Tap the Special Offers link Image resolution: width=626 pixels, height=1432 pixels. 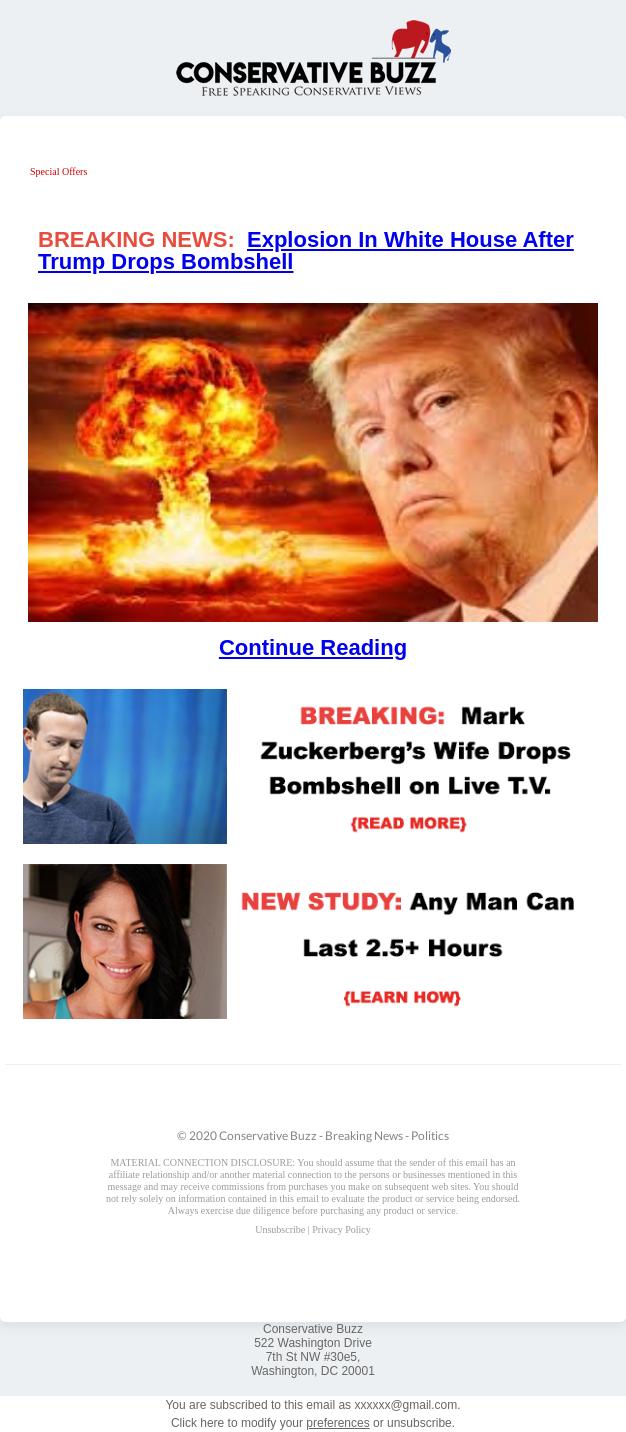pyautogui.click(x=58, y=172)
